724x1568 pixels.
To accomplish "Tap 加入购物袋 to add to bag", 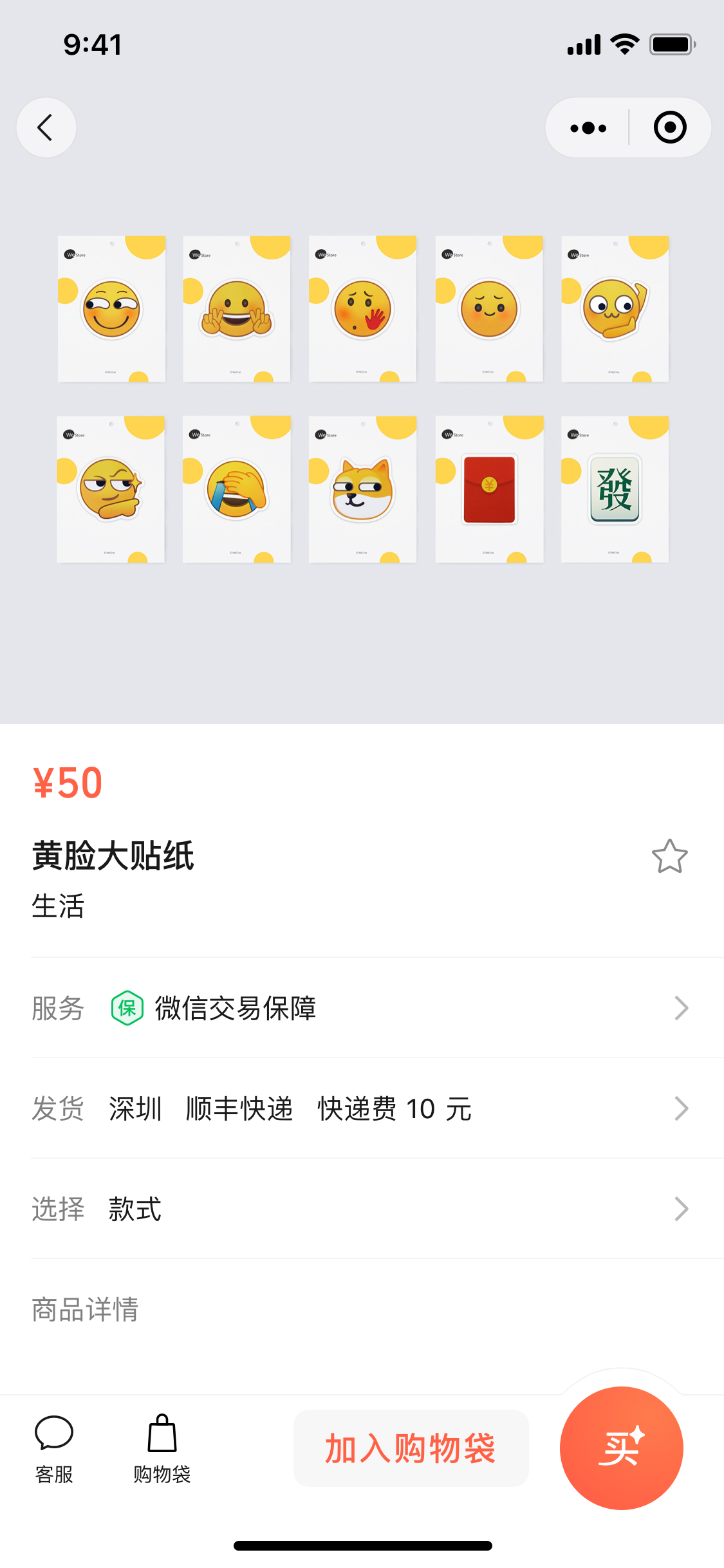I will (410, 1448).
